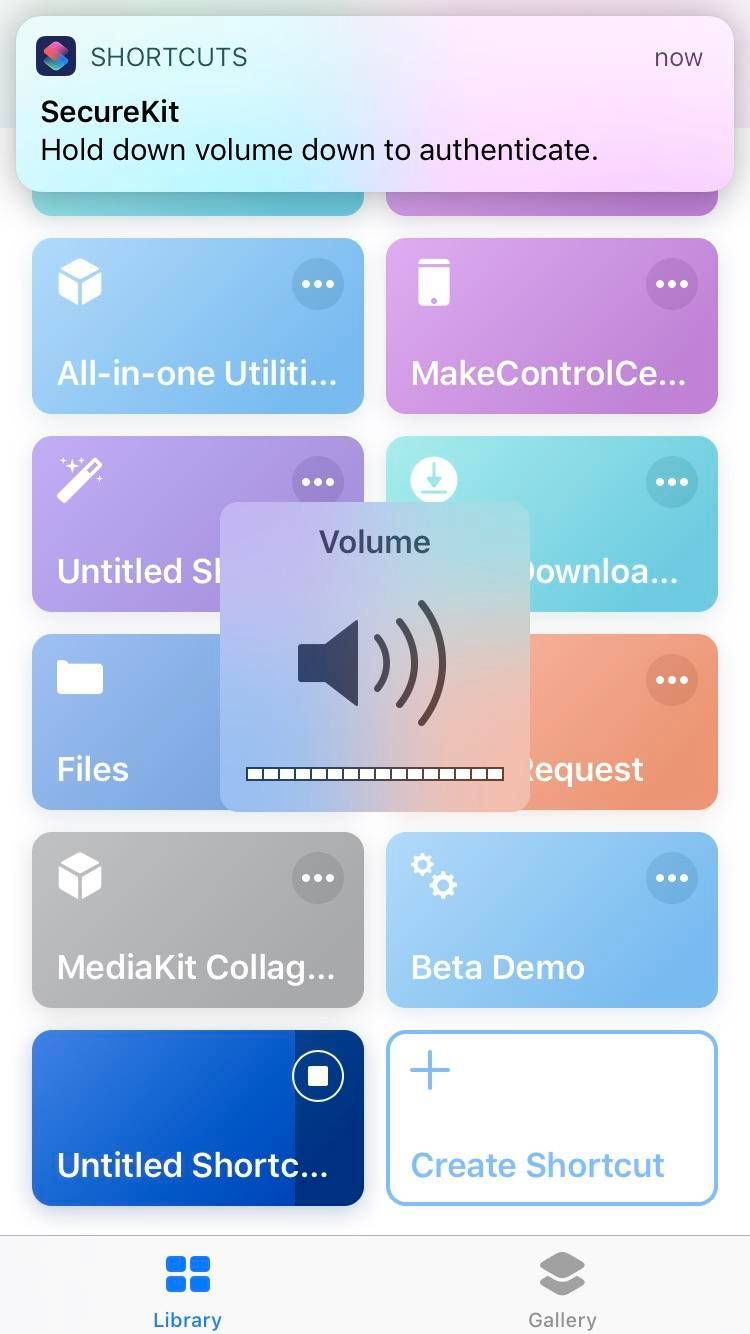750x1334 pixels.
Task: Tap the magic wand icon on Untitled Shortcut
Action: (78, 479)
